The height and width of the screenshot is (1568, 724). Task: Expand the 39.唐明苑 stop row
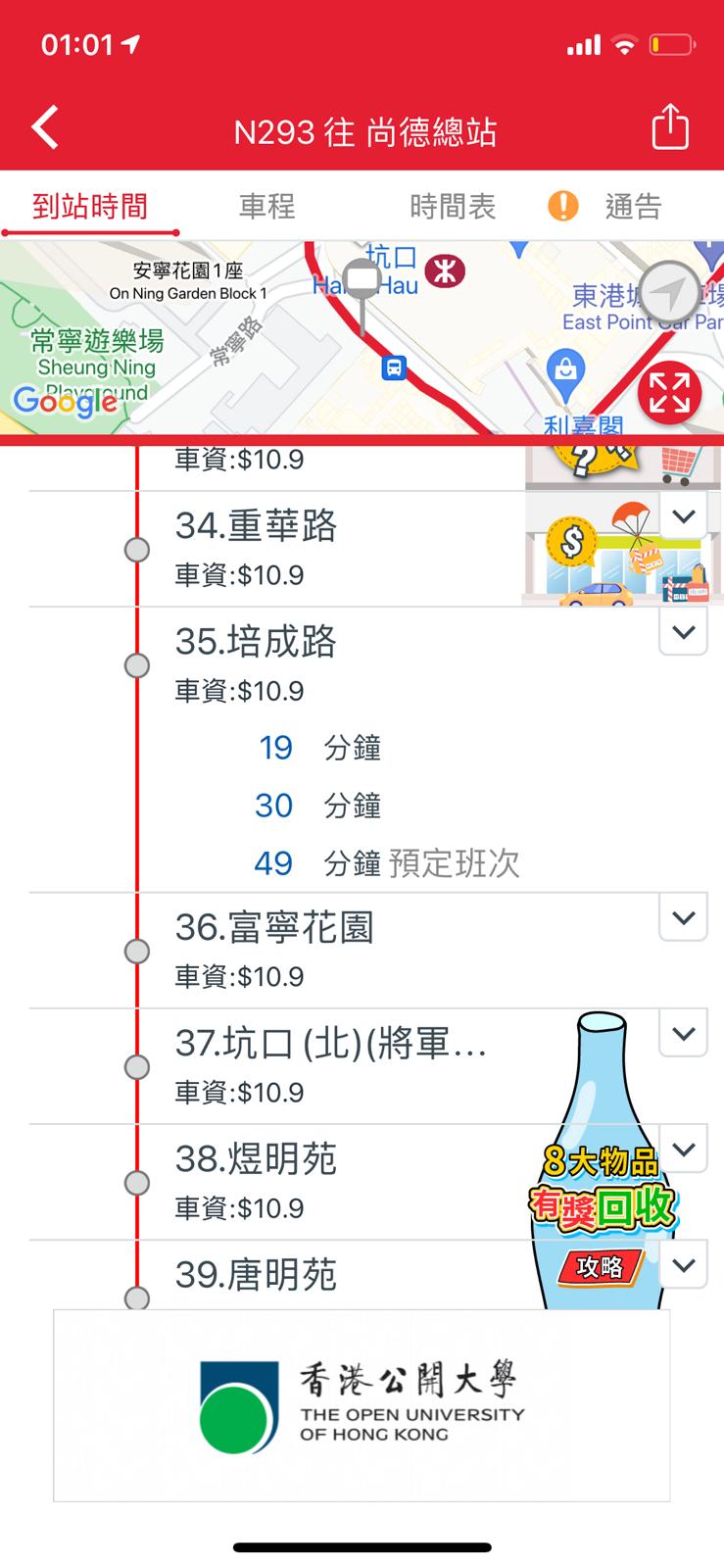point(683,1265)
